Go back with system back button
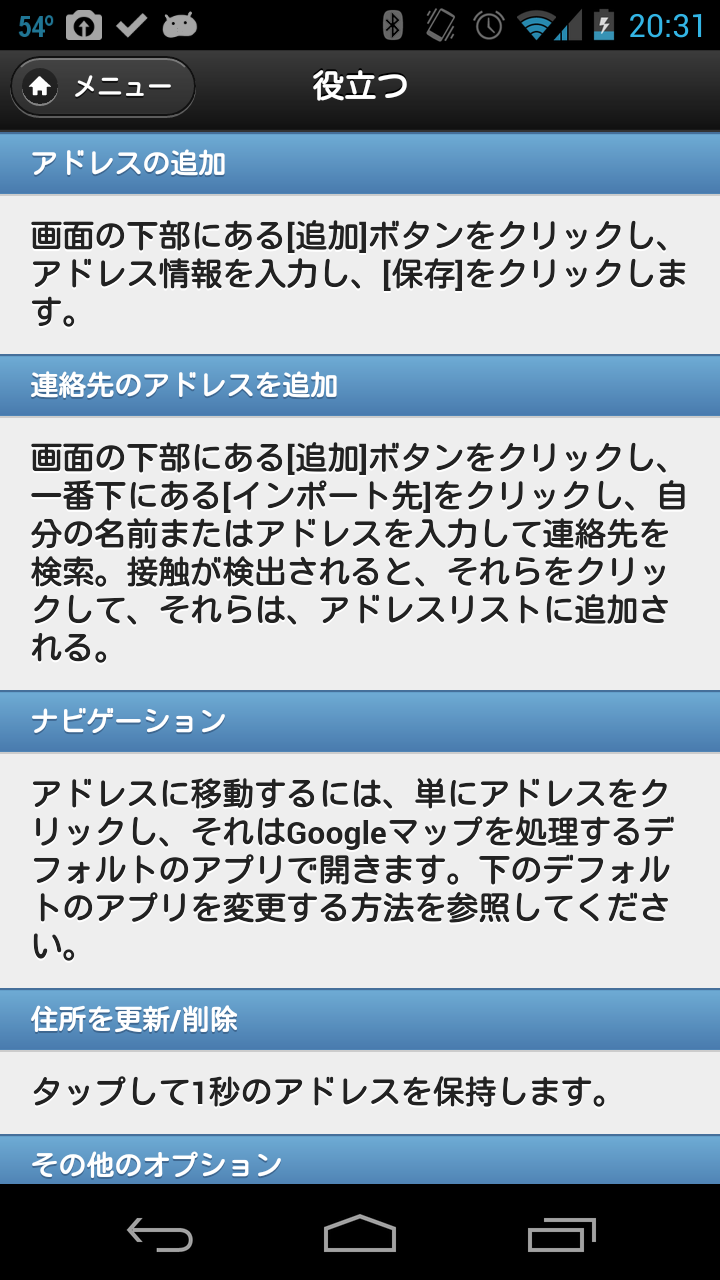The image size is (720, 1280). click(x=160, y=1235)
